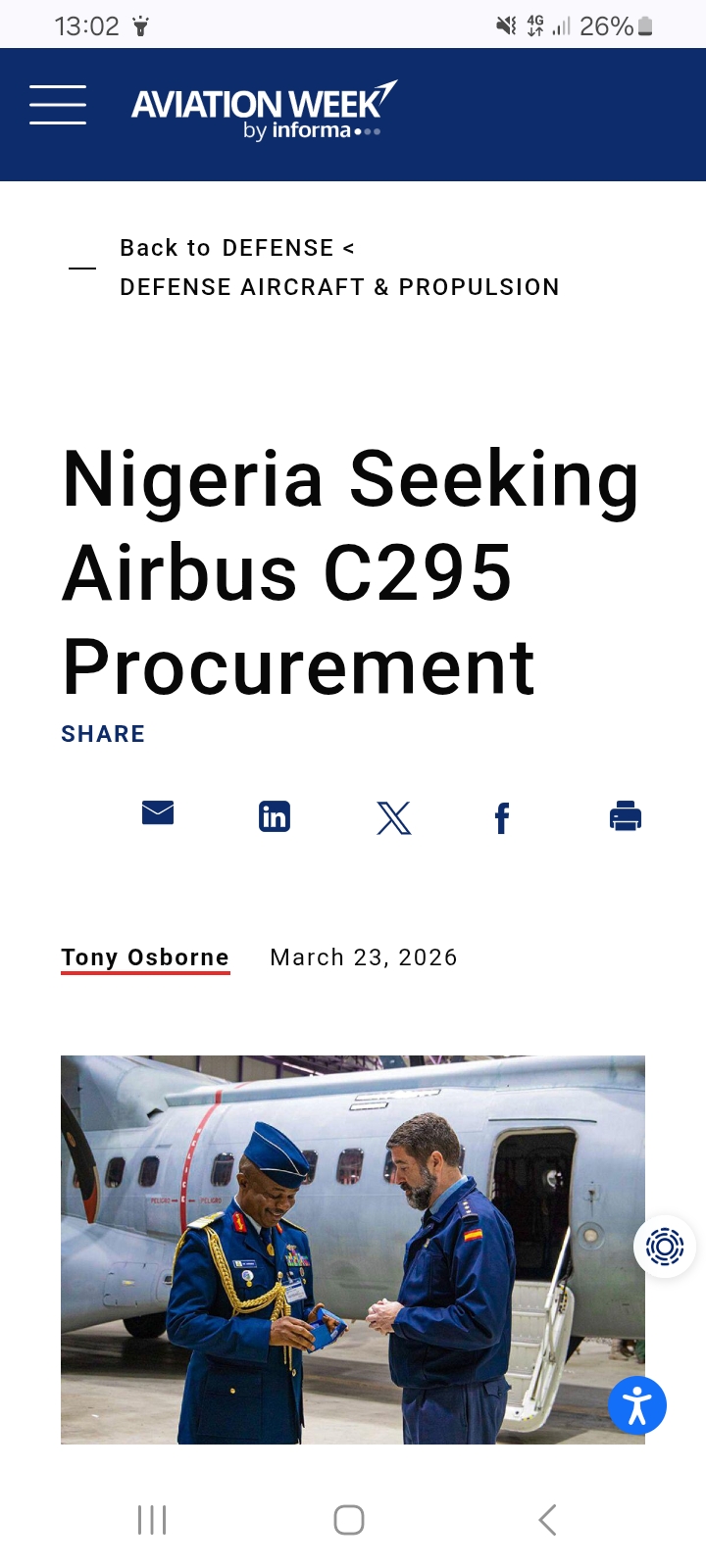Go to the Aviation Week homepage logo
Screen dimensions: 706x1568
264,110
